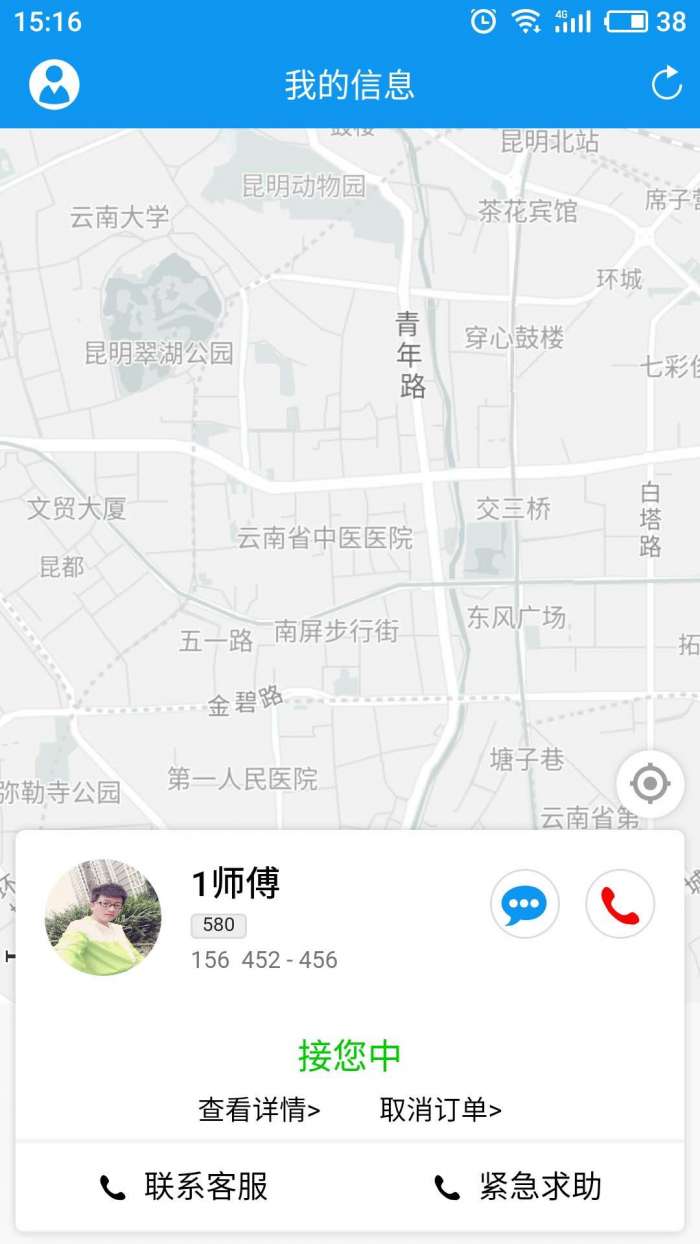Call the driver 1师傅
Screen dimensions: 700x1244
(620, 905)
